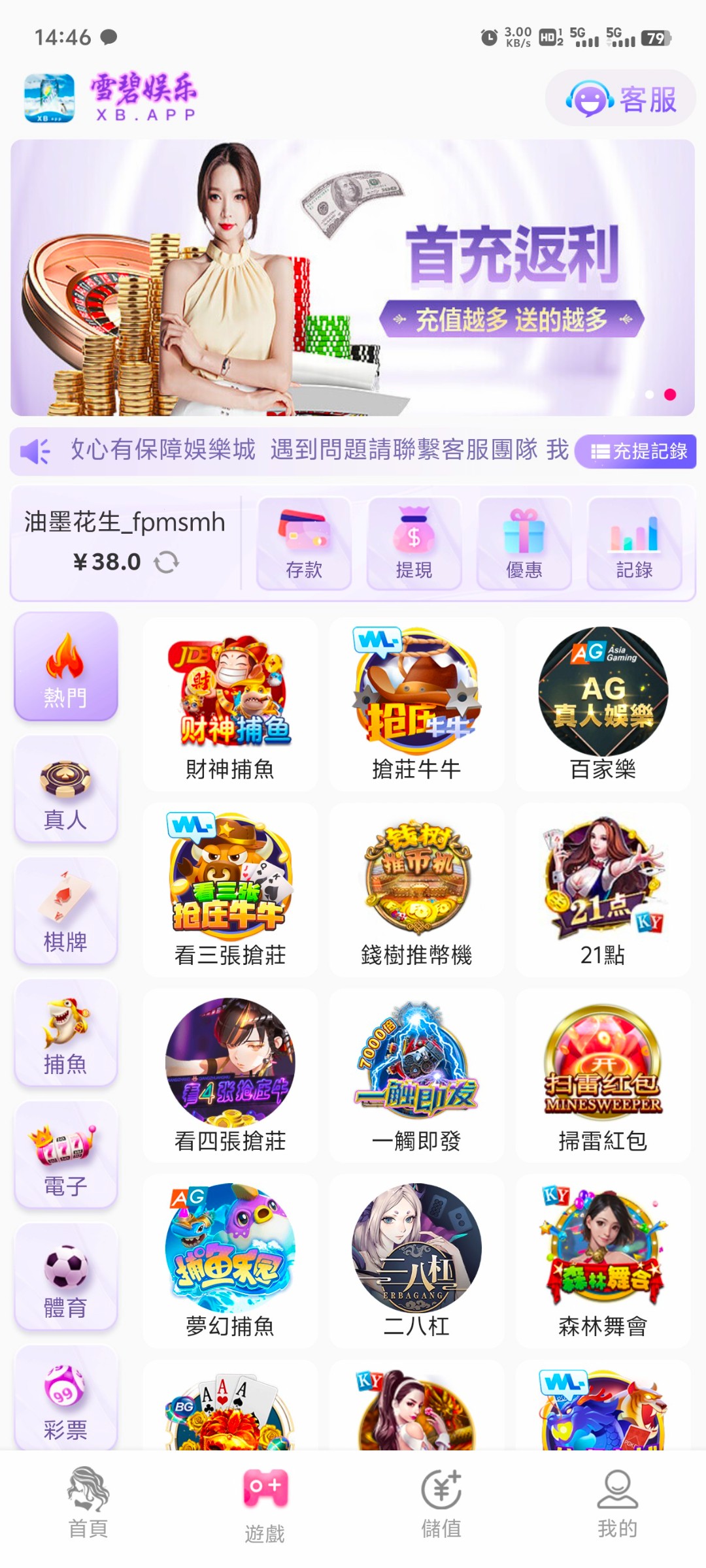This screenshot has width=706, height=1568.
Task: Switch to the 棋牌 category
Action: tap(65, 911)
